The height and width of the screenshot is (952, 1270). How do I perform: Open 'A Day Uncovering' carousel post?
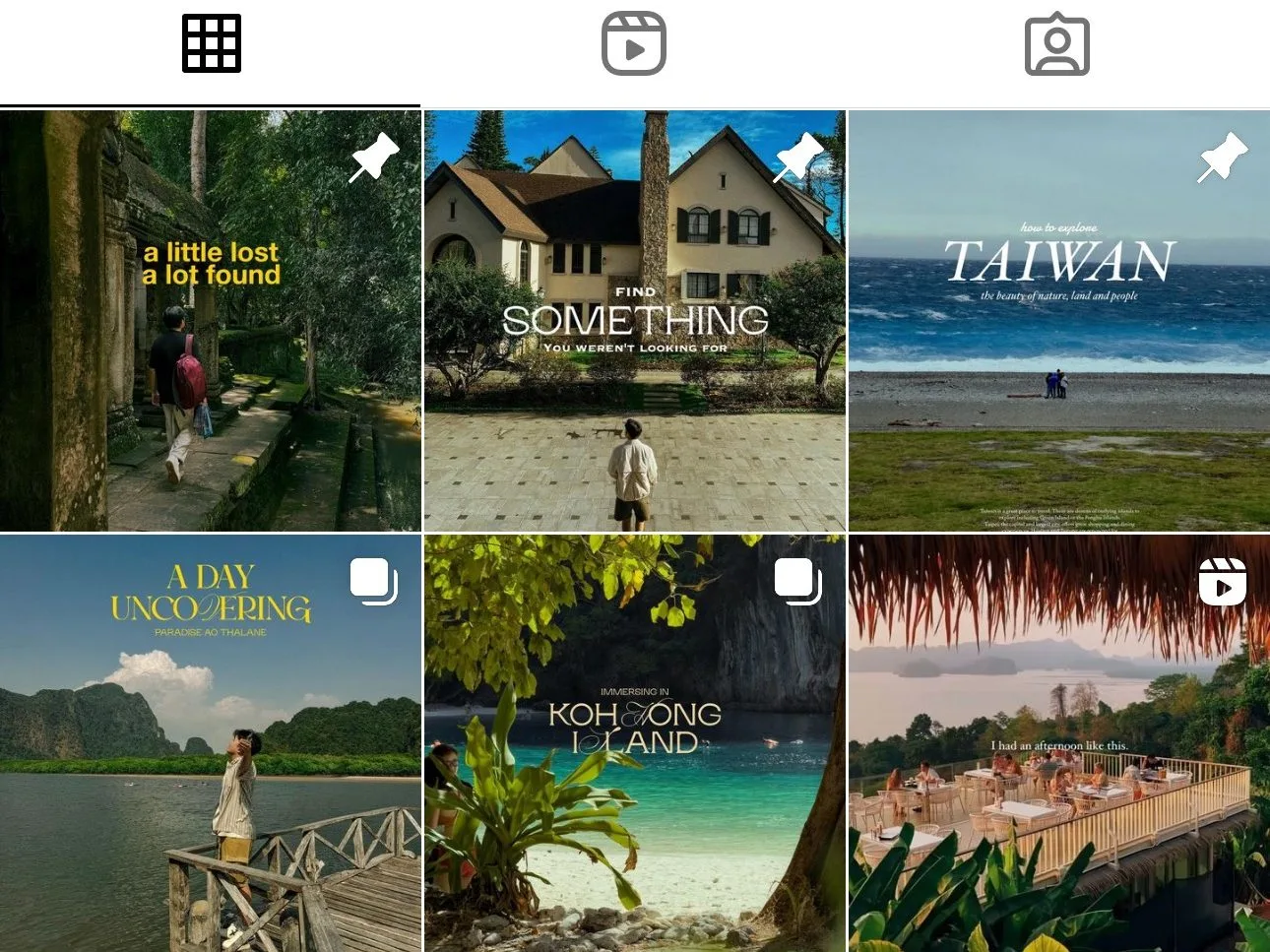[210, 742]
